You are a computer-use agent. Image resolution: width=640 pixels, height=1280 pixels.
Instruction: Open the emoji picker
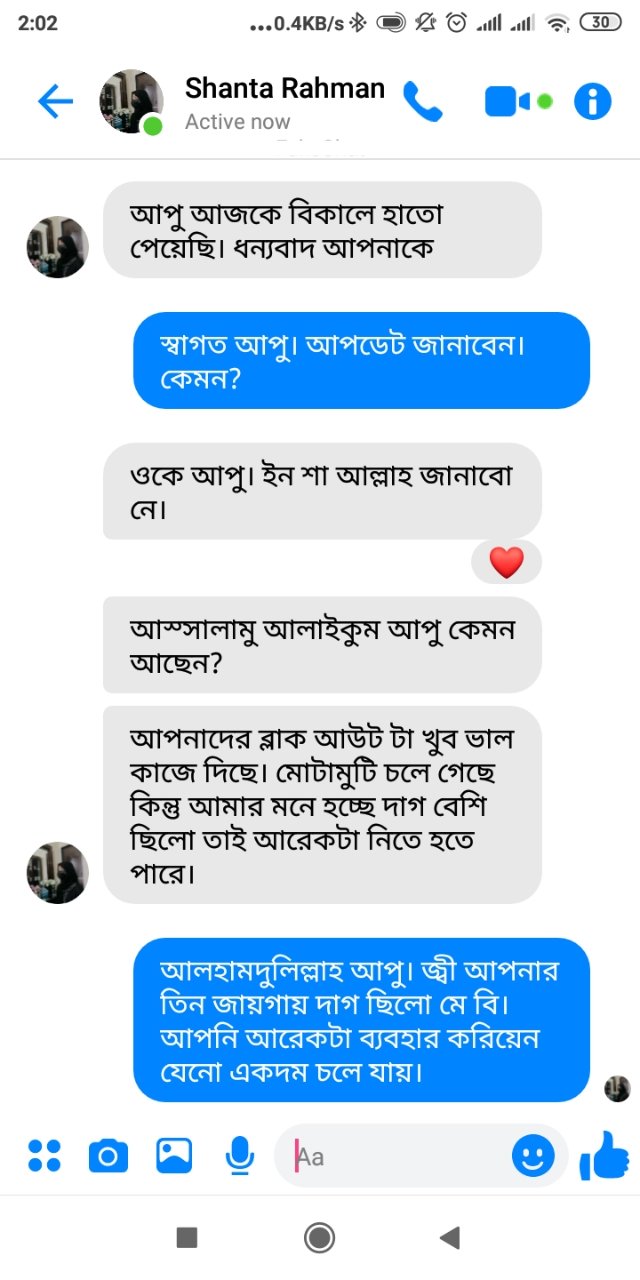pyautogui.click(x=533, y=1157)
